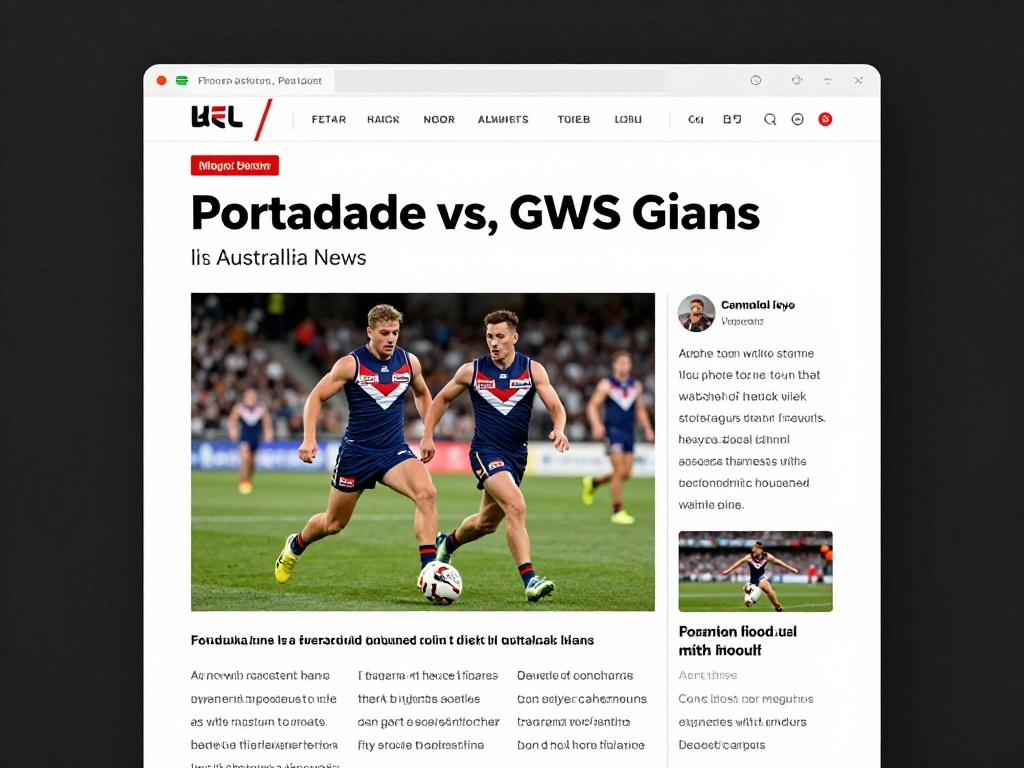Select the ALMUIBTS navigation item
Viewport: 1024px width, 768px height.
click(503, 120)
